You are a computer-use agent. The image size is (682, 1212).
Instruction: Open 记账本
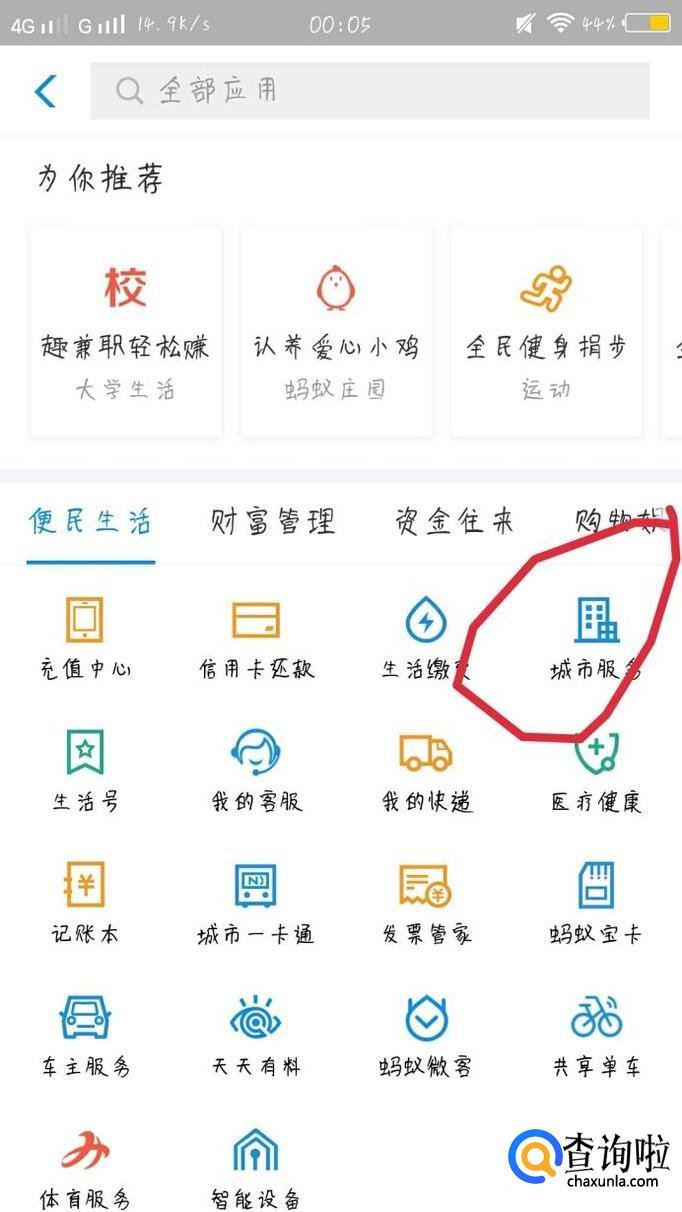[x=85, y=903]
